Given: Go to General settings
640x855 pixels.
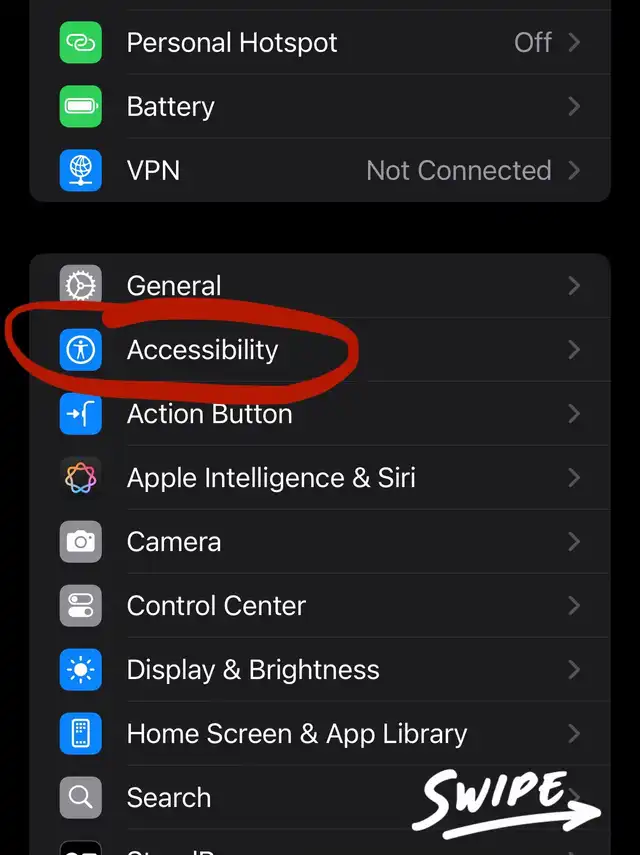Looking at the screenshot, I should (x=320, y=286).
